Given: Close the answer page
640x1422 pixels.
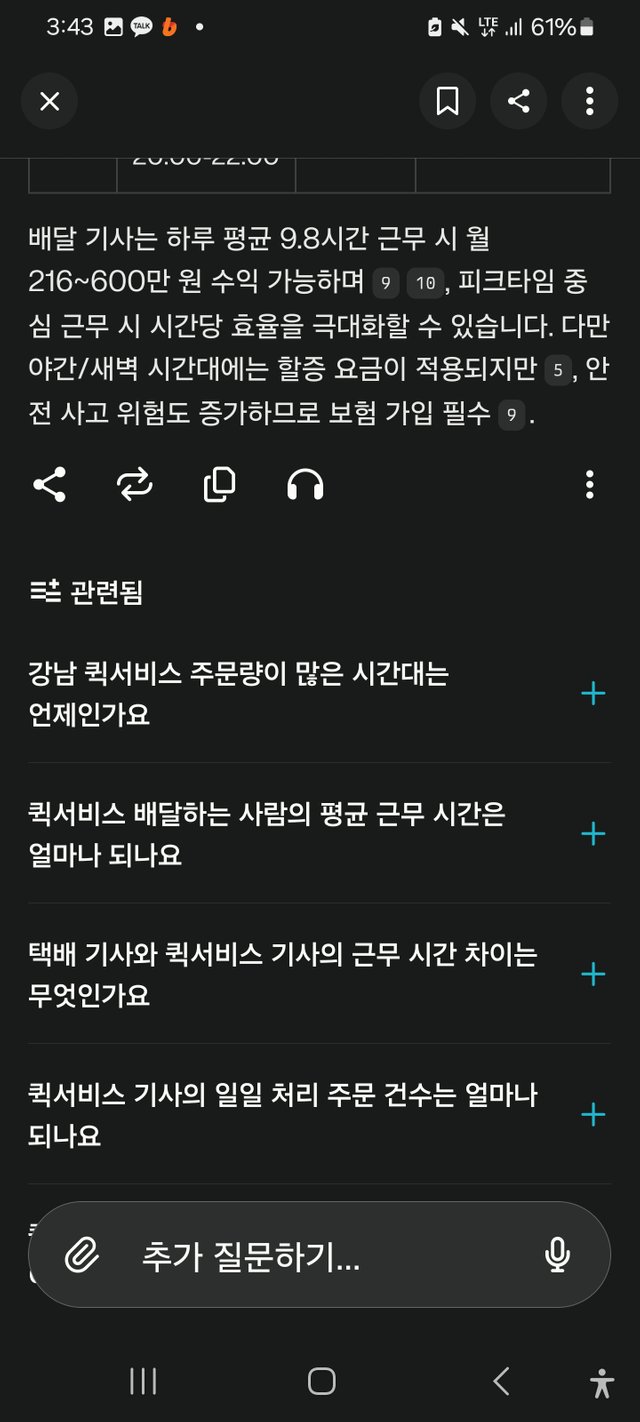Looking at the screenshot, I should [49, 101].
